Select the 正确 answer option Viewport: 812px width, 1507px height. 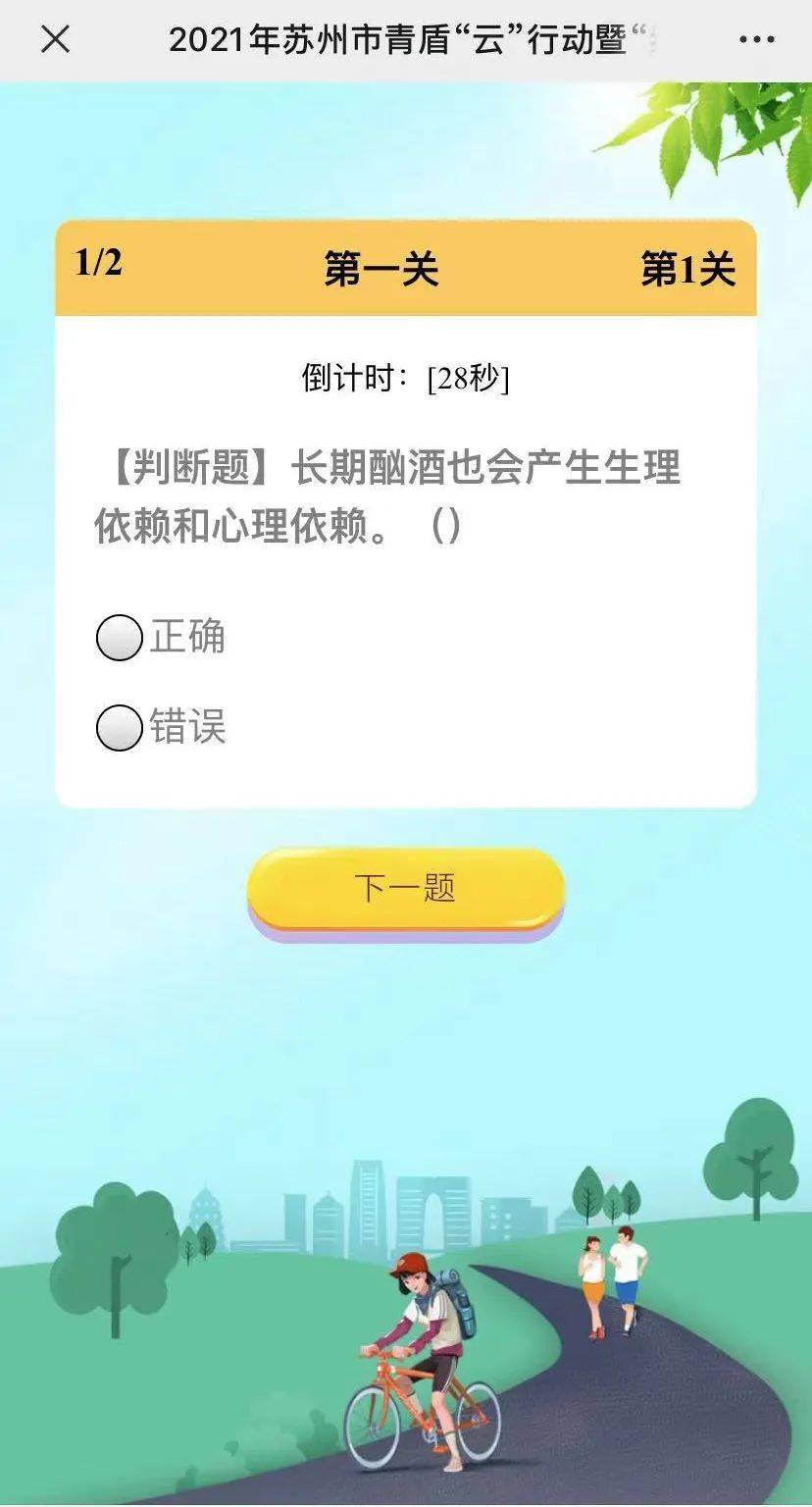point(120,638)
